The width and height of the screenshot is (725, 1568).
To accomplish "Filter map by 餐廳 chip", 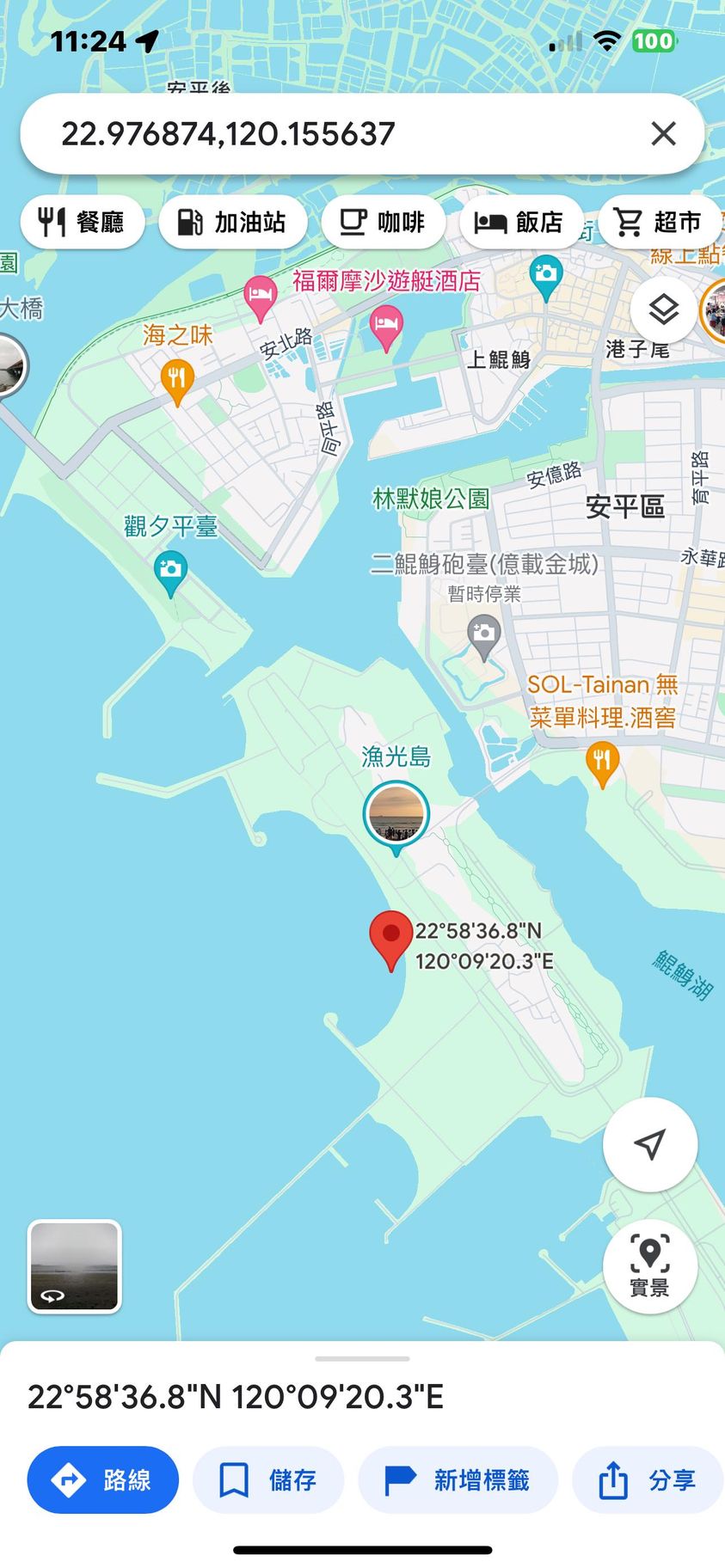I will tap(83, 223).
